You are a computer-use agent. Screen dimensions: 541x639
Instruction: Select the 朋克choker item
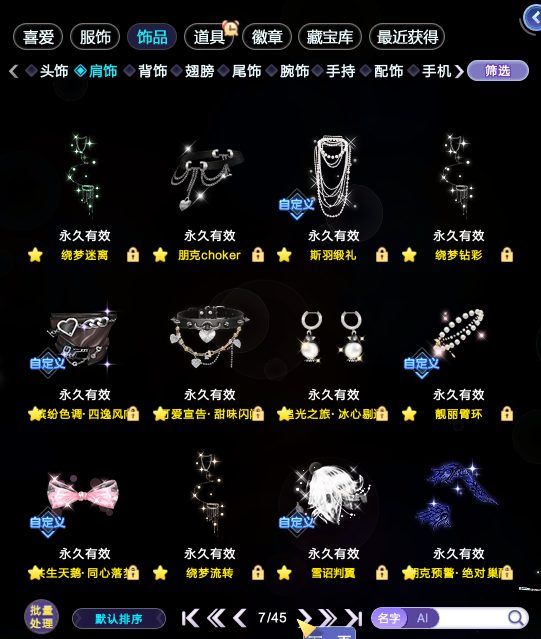pos(207,175)
